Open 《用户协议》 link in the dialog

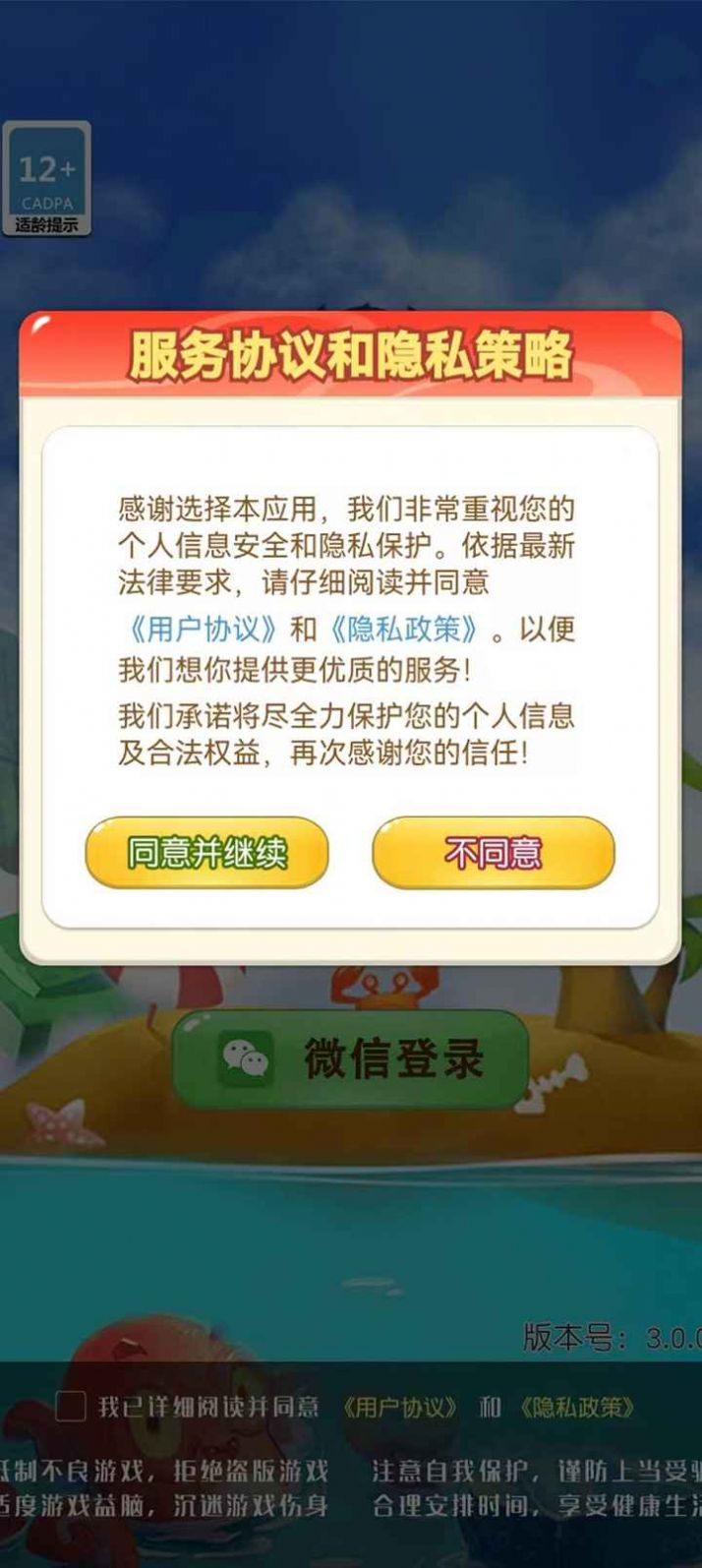pos(204,630)
